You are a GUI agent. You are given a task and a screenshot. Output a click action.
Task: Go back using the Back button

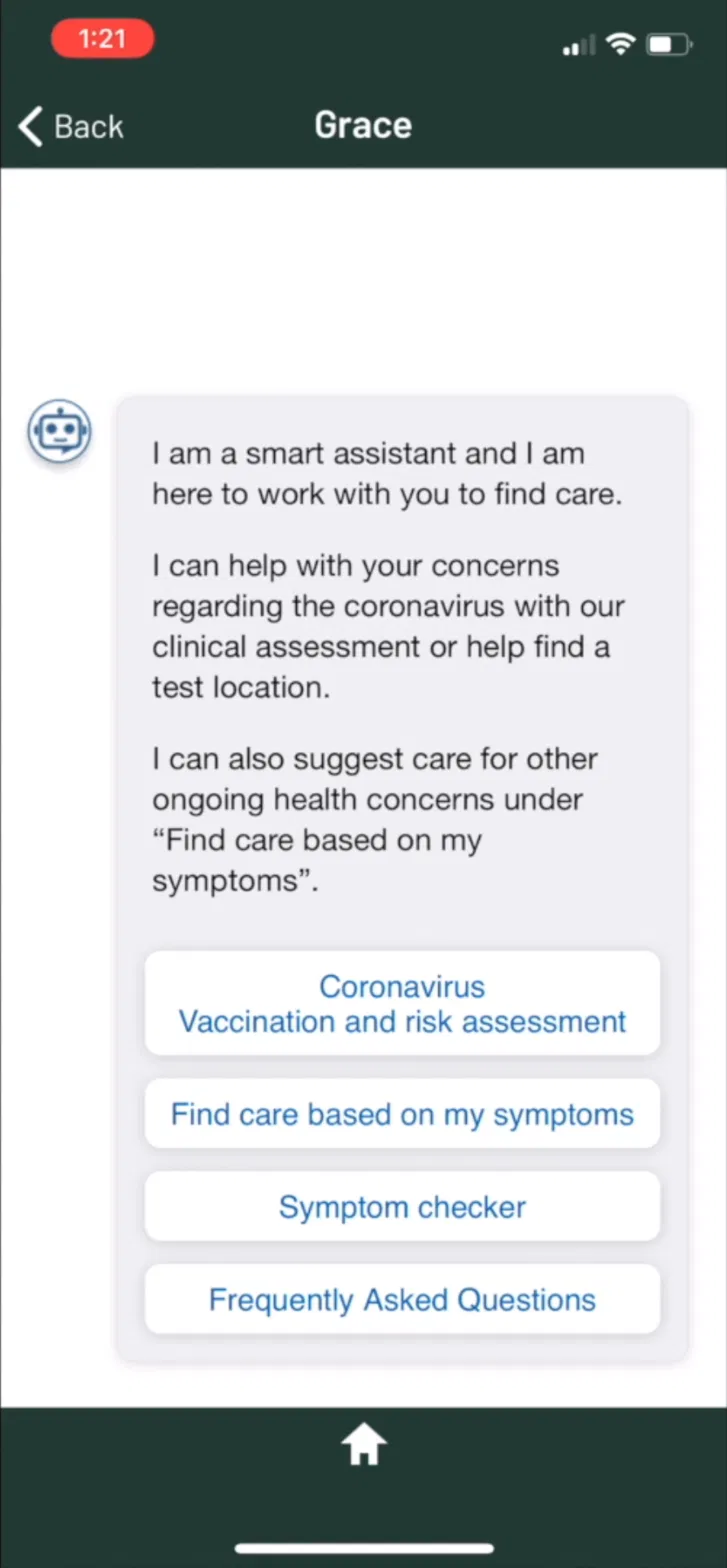[71, 127]
